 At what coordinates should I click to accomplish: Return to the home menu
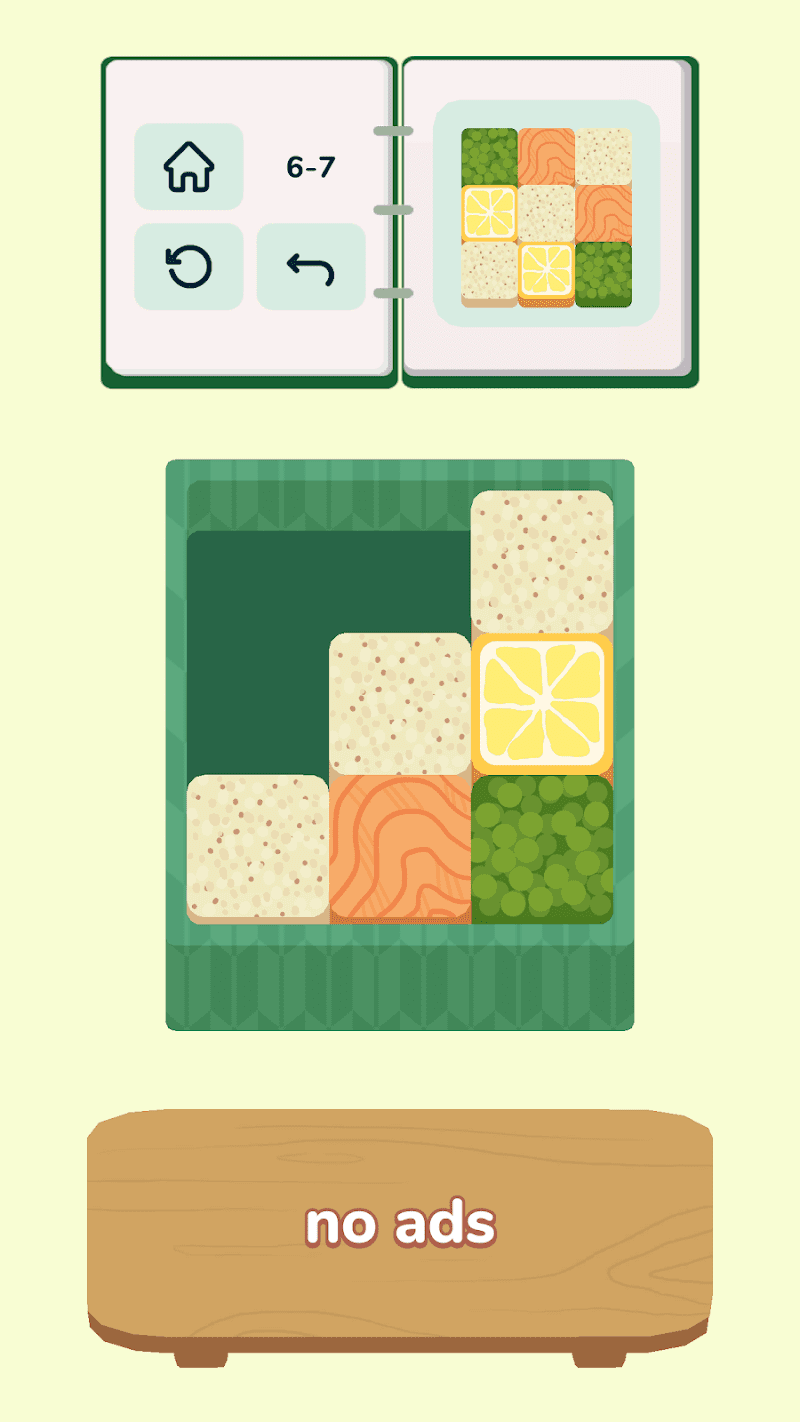[x=189, y=167]
